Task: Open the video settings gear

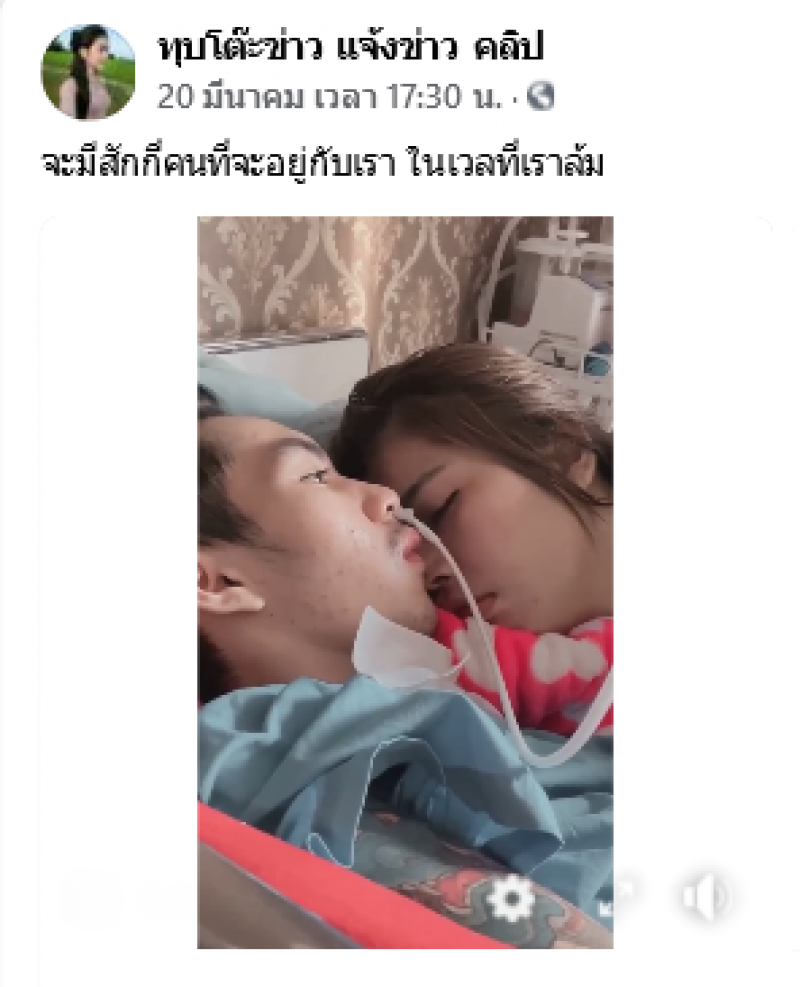Action: point(511,900)
